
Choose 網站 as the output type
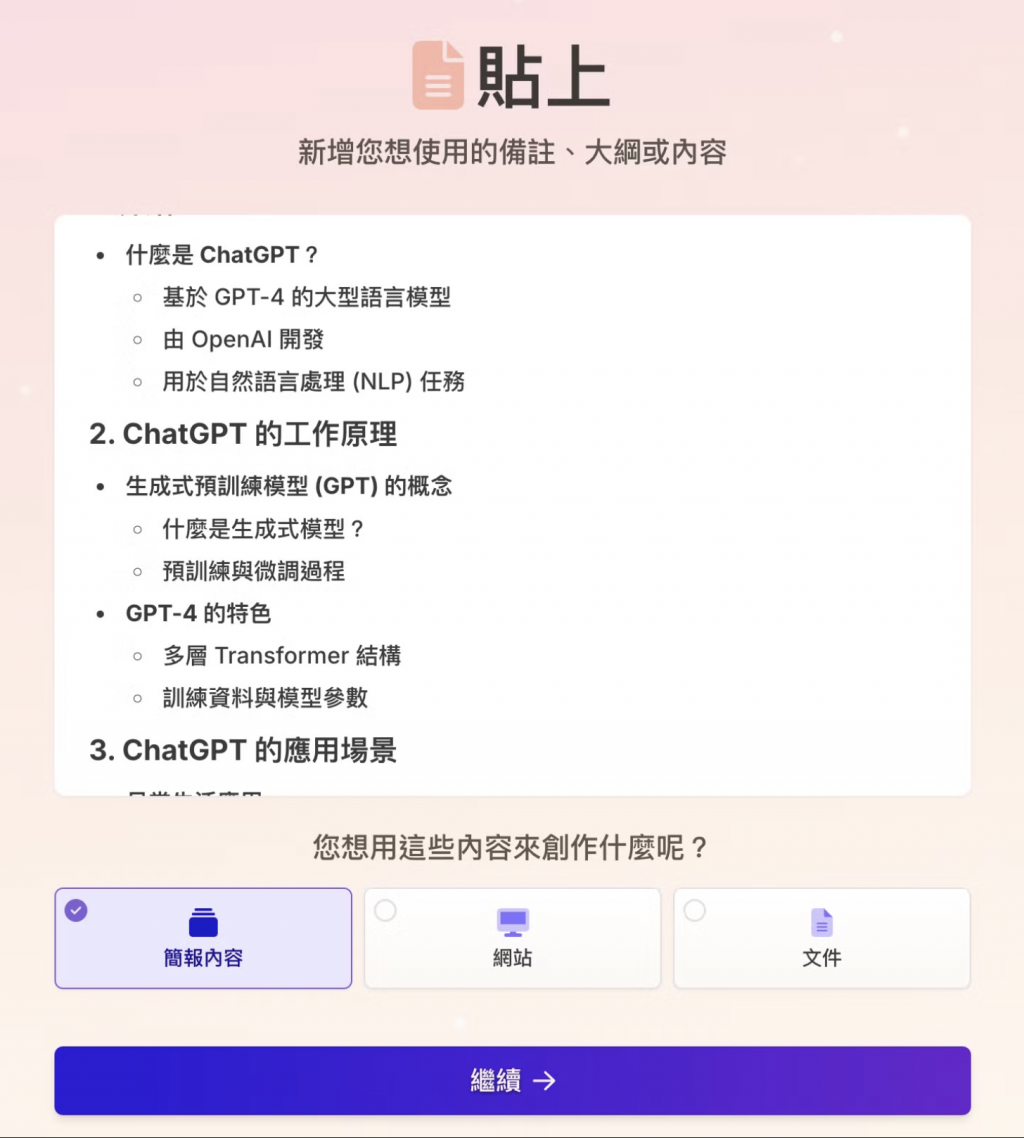pos(512,938)
